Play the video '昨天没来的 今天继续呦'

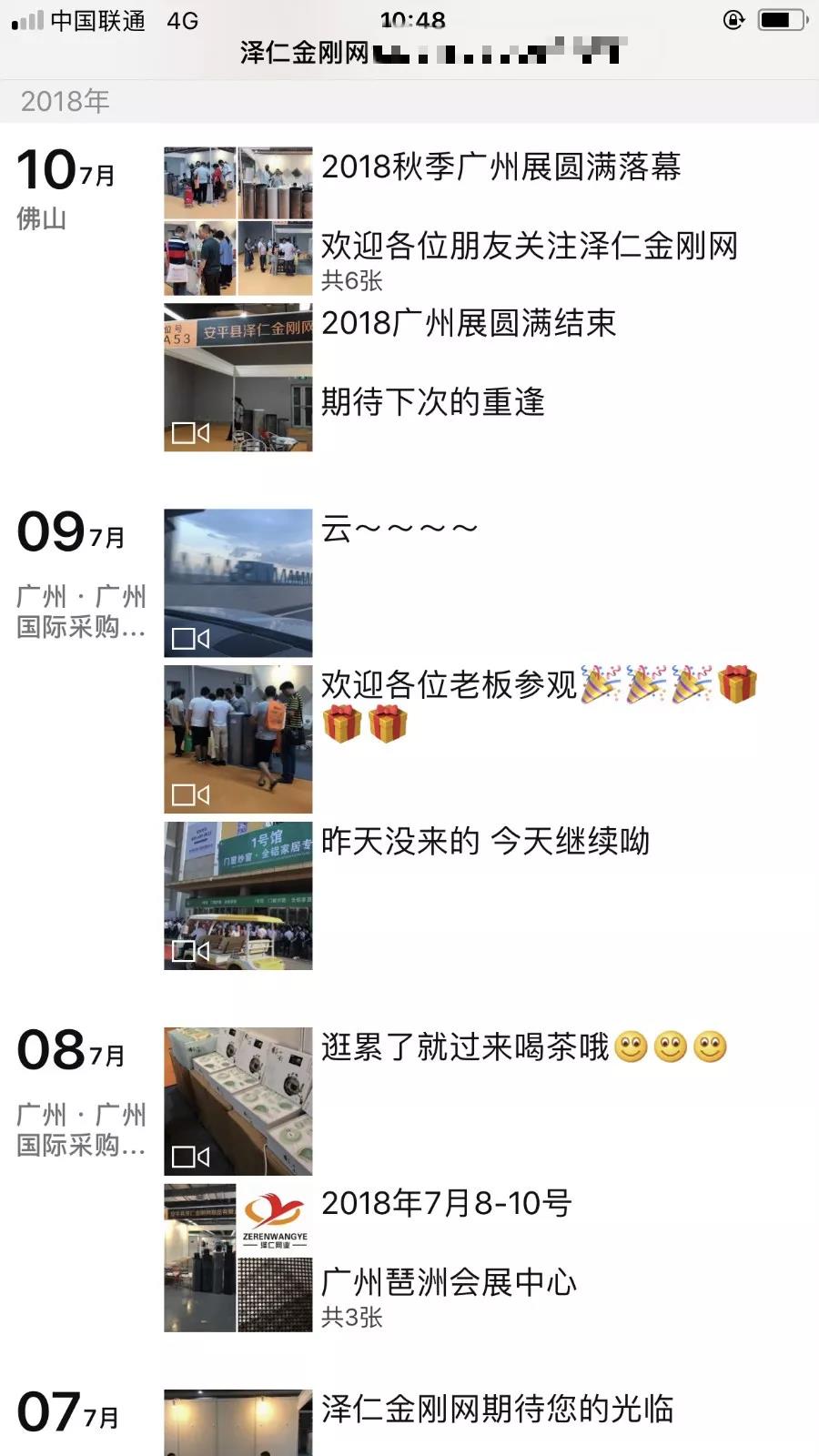click(238, 895)
